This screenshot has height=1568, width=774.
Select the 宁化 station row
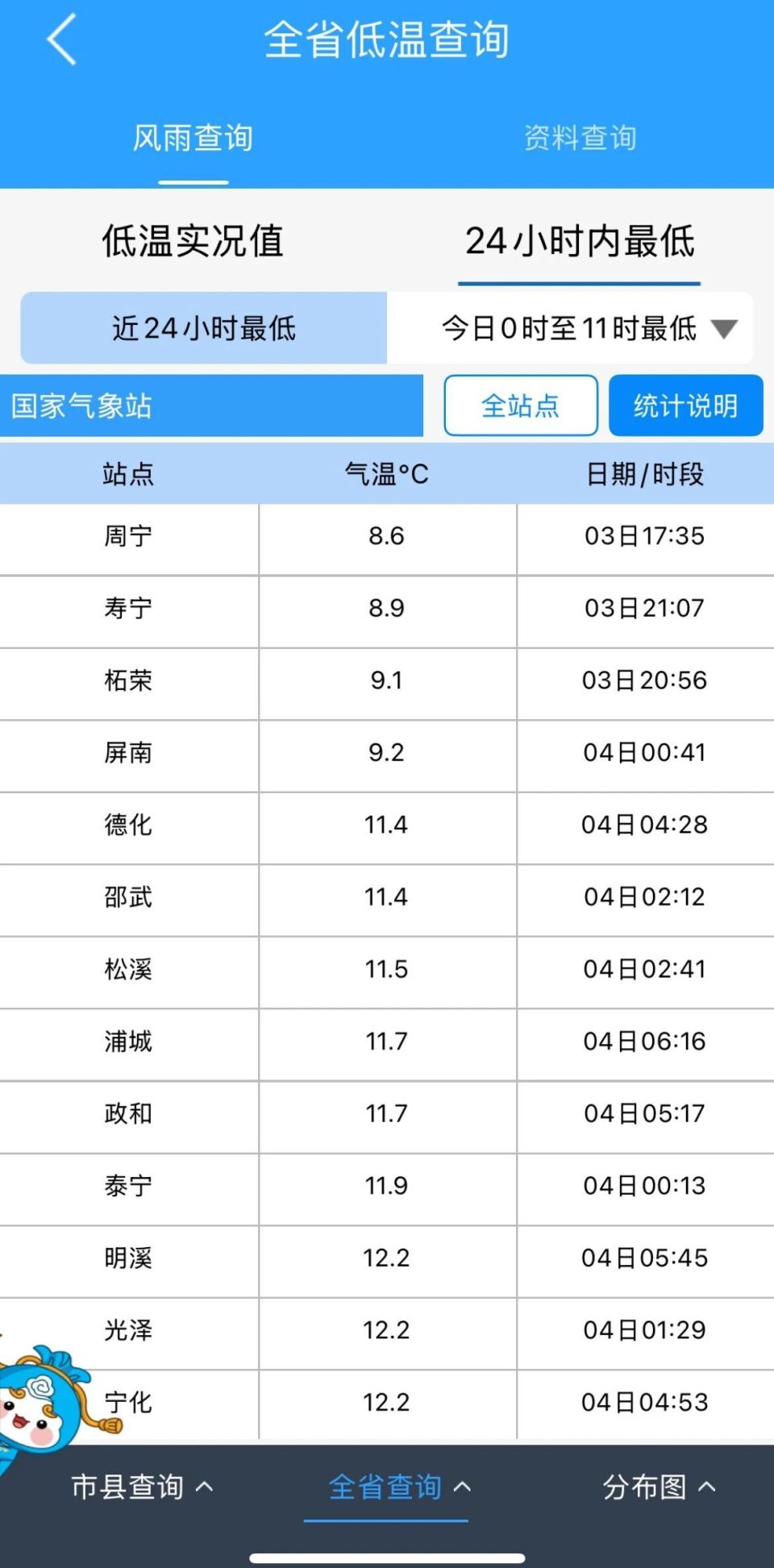(x=129, y=1403)
